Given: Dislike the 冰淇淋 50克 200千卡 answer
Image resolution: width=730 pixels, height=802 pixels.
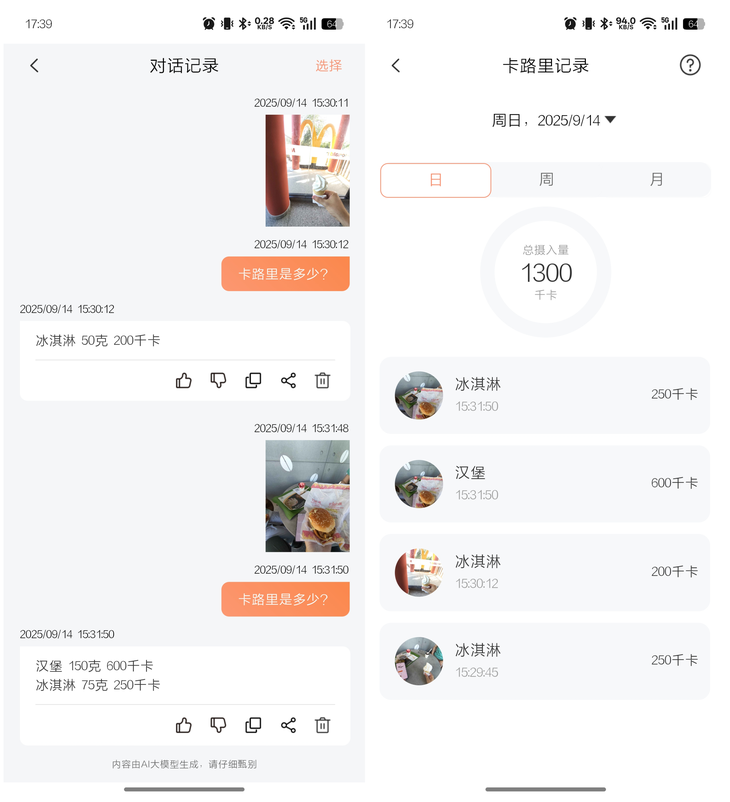Looking at the screenshot, I should [218, 380].
